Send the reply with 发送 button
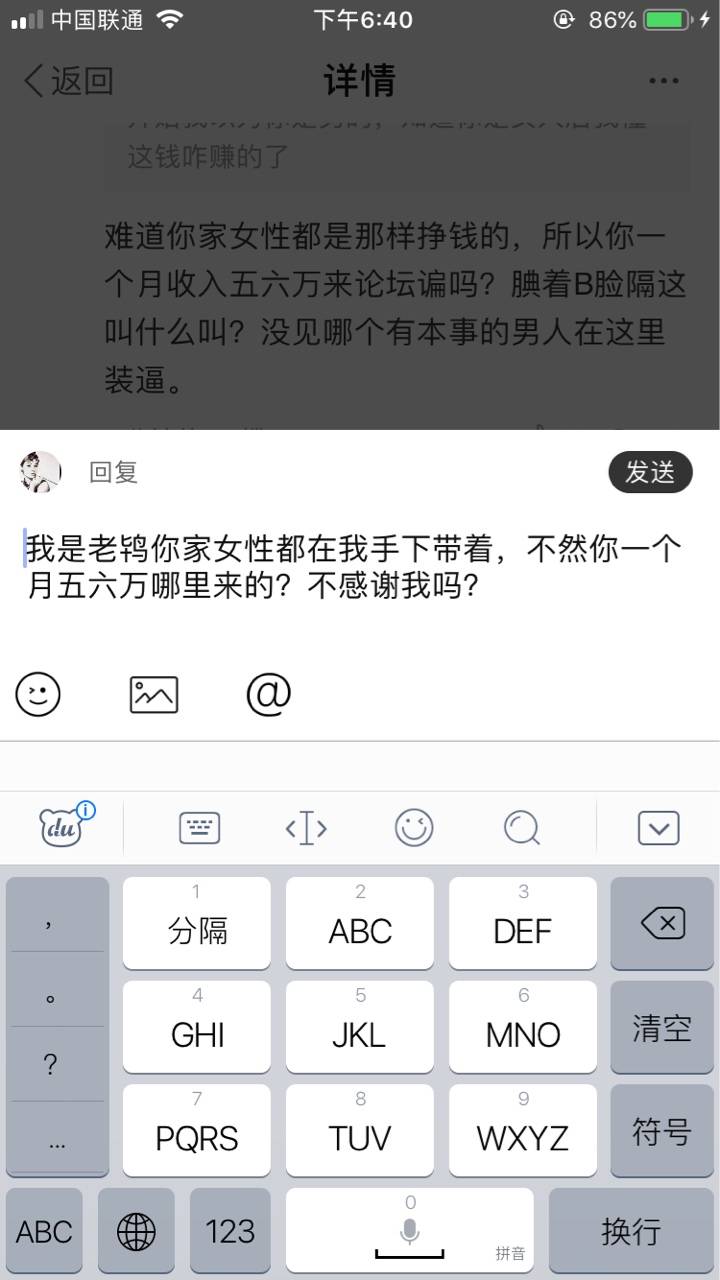The width and height of the screenshot is (720, 1280). point(650,473)
